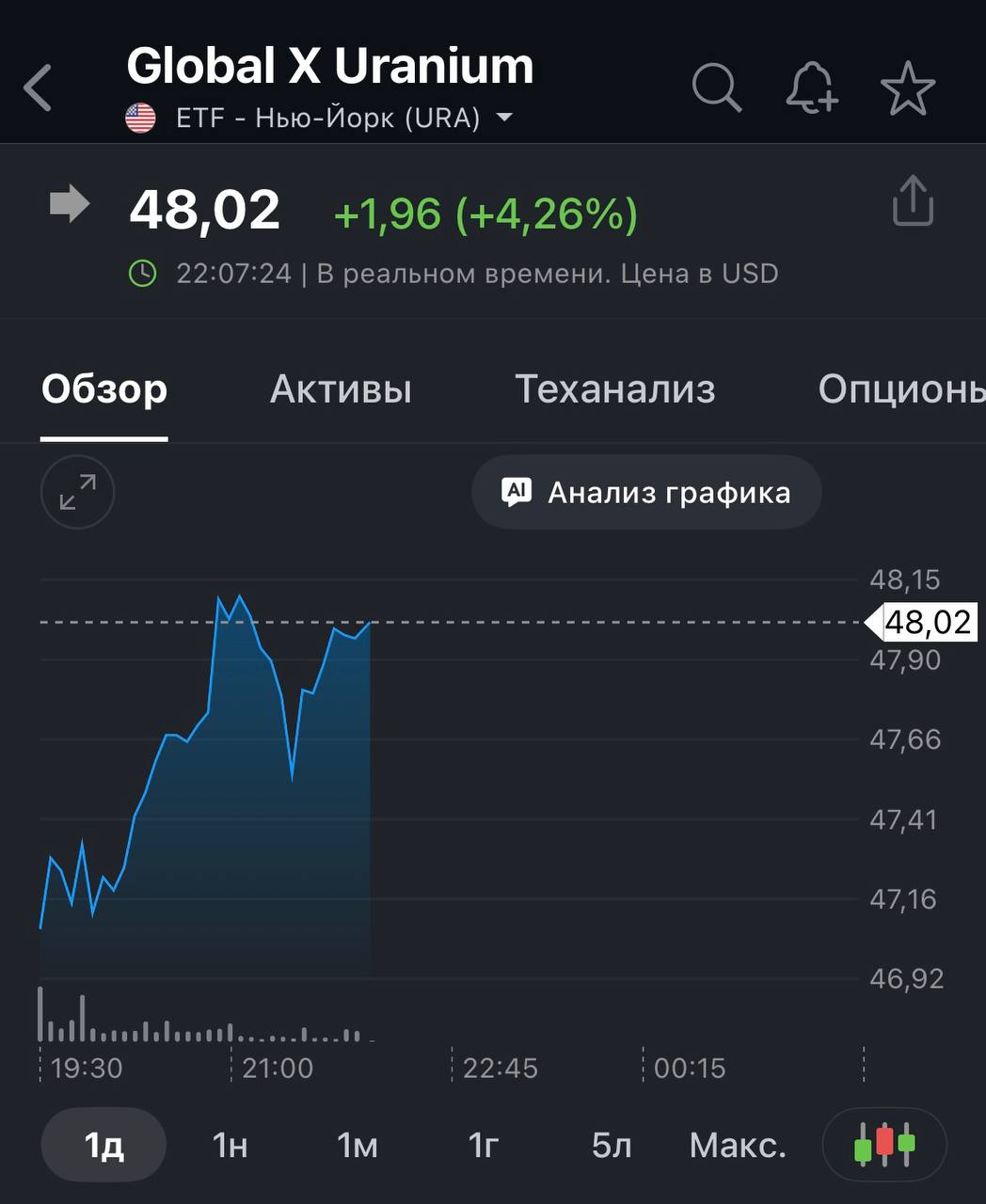Enable the 1н weekly timeframe
This screenshot has width=986, height=1204.
230,1145
